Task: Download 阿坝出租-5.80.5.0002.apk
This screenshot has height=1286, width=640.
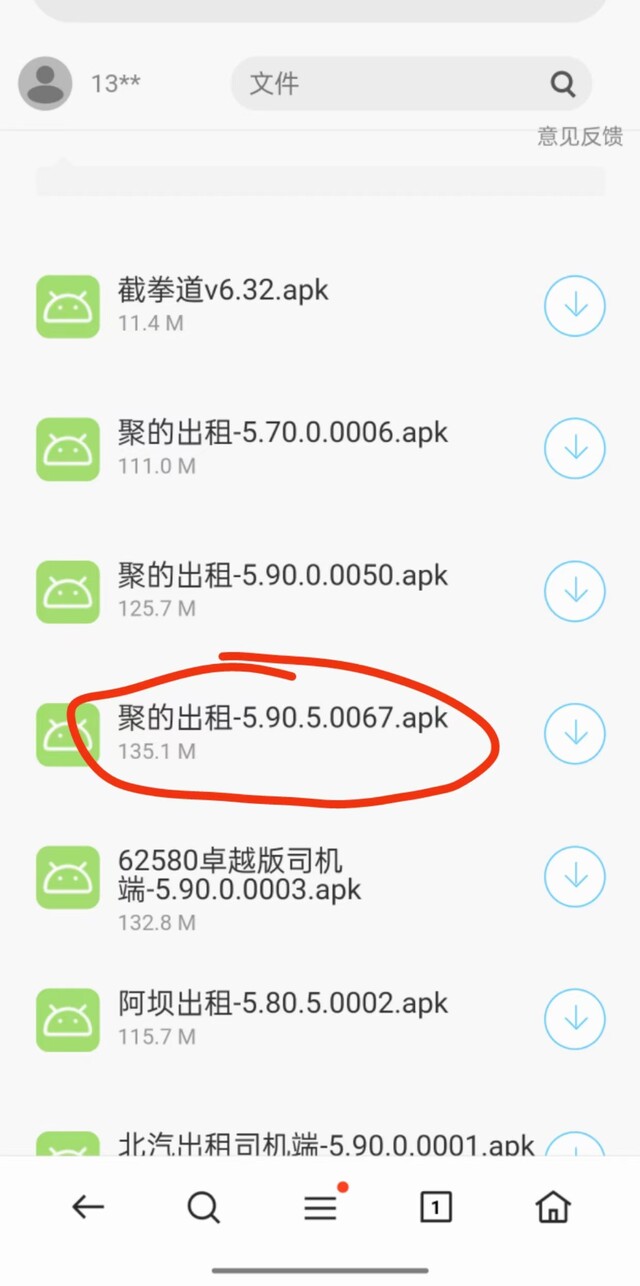Action: [575, 1019]
